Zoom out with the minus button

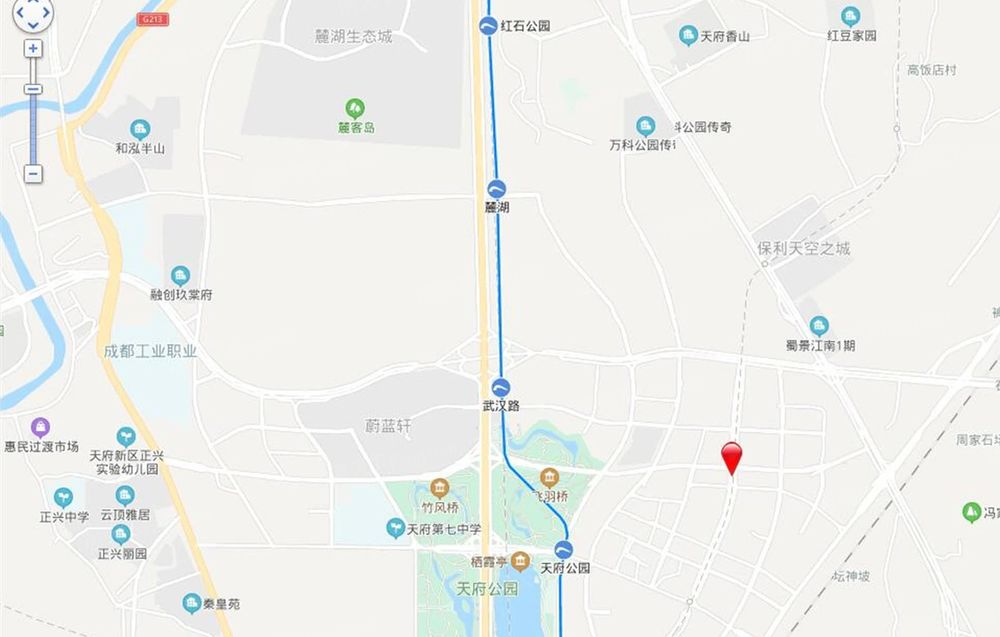click(33, 173)
